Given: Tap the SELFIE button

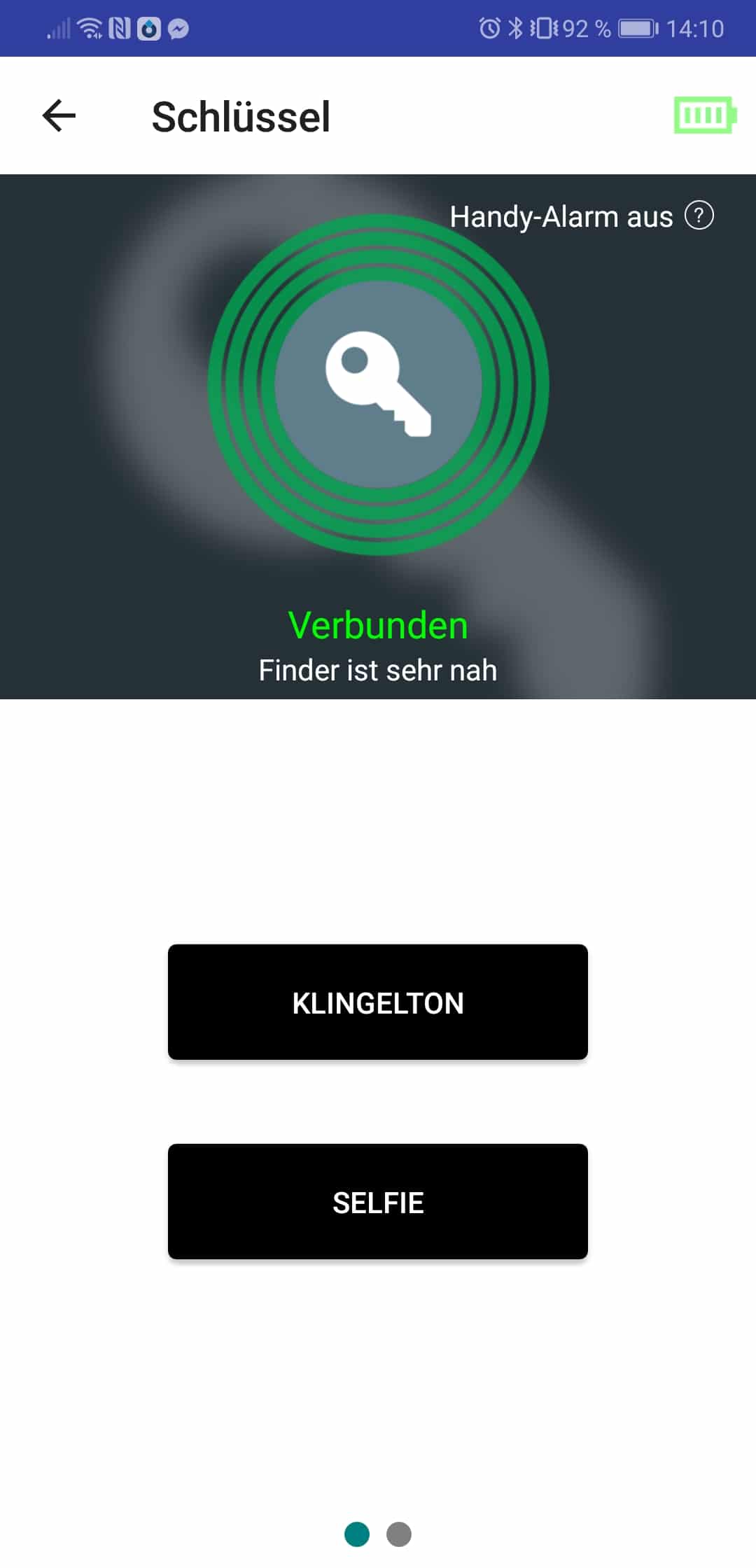Looking at the screenshot, I should [x=378, y=1201].
